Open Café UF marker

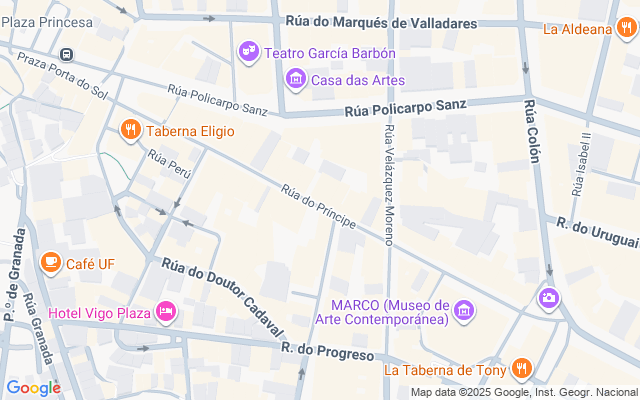[50, 262]
